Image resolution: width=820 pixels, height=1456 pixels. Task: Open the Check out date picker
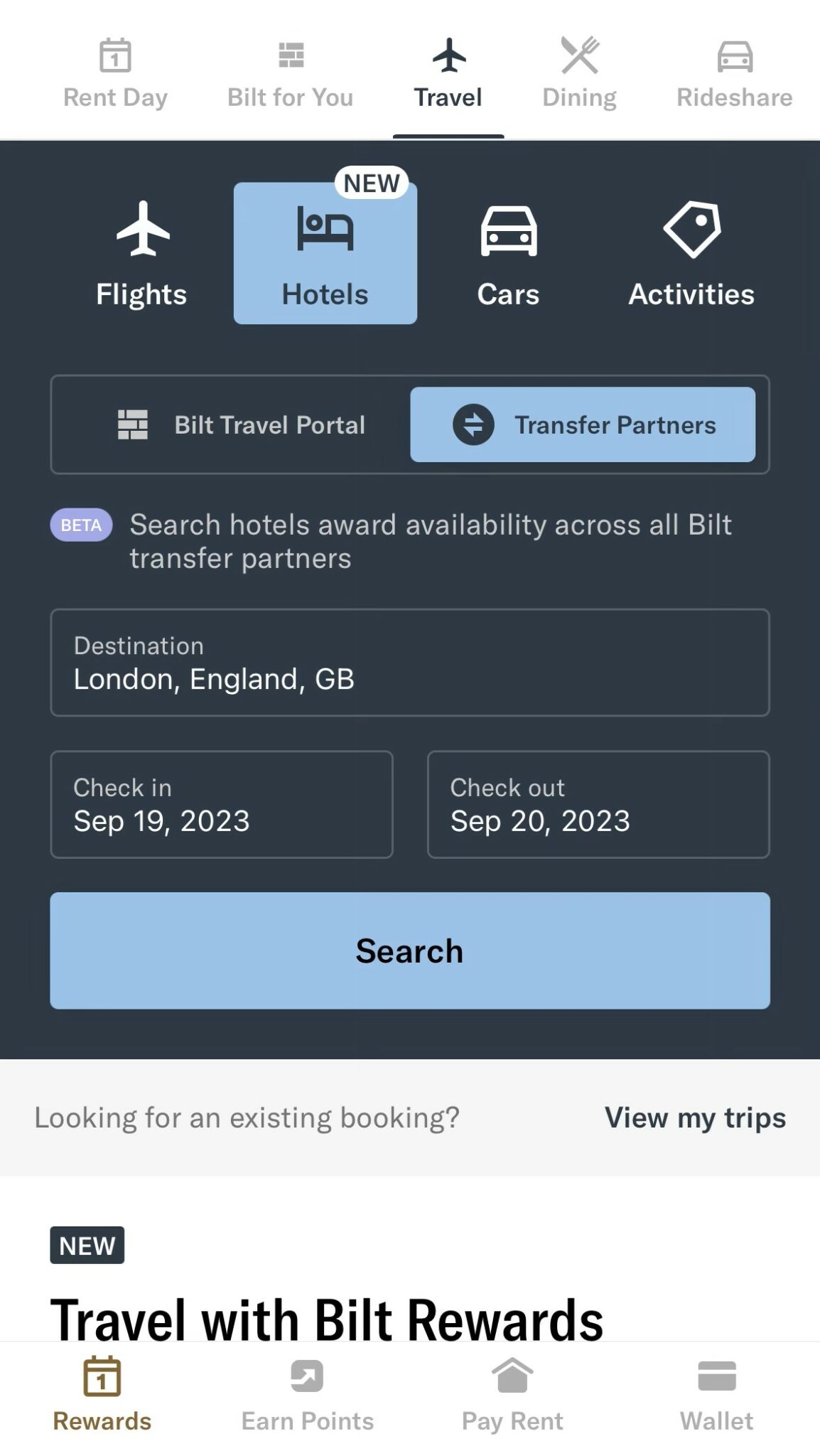coord(598,805)
